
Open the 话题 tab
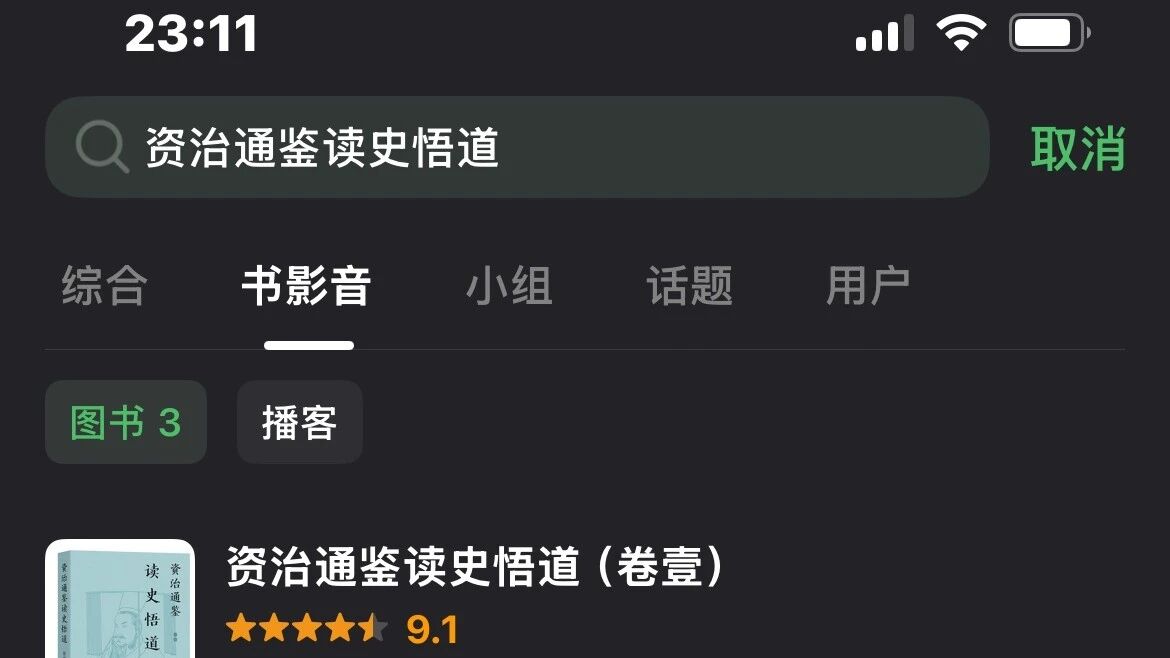click(689, 286)
